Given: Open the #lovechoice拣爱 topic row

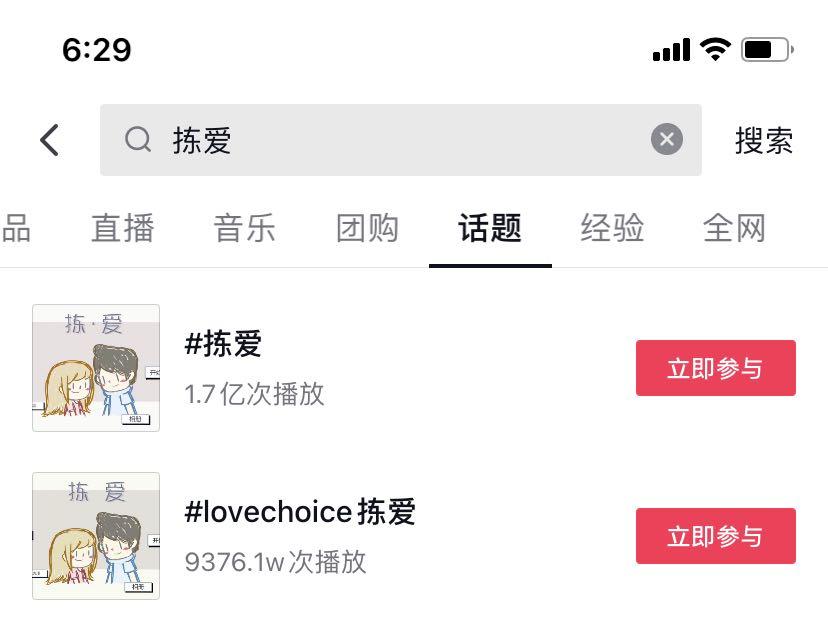Looking at the screenshot, I should pyautogui.click(x=380, y=536).
